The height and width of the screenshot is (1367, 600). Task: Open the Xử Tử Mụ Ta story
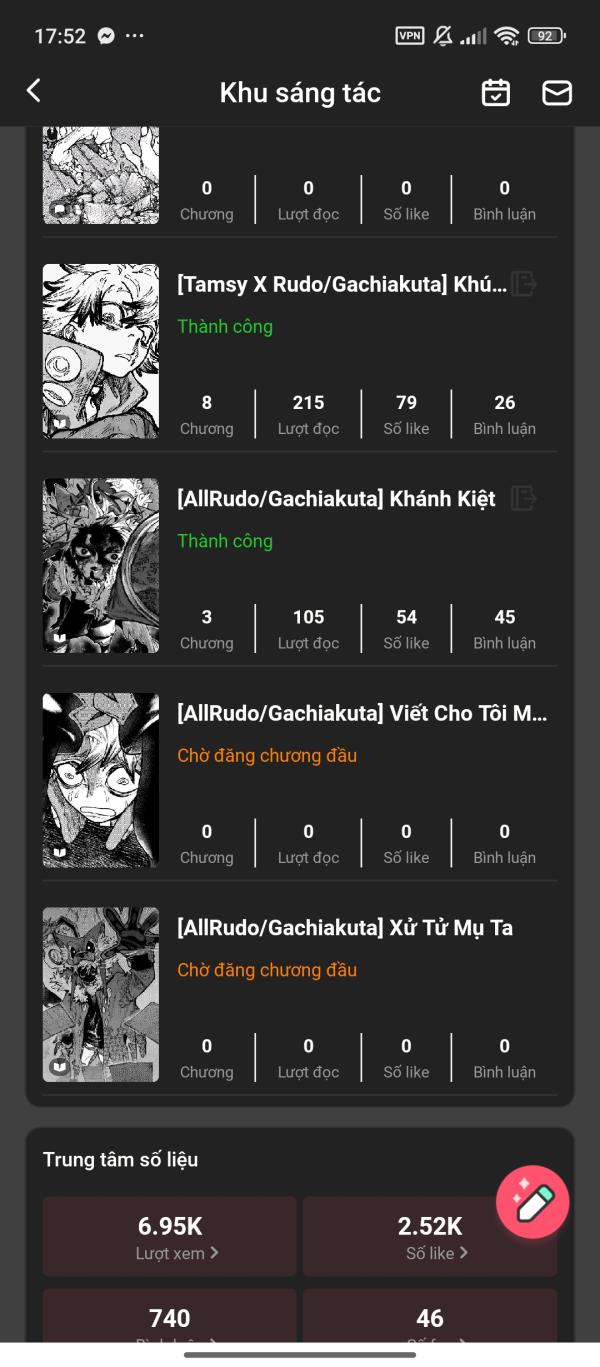click(300, 994)
